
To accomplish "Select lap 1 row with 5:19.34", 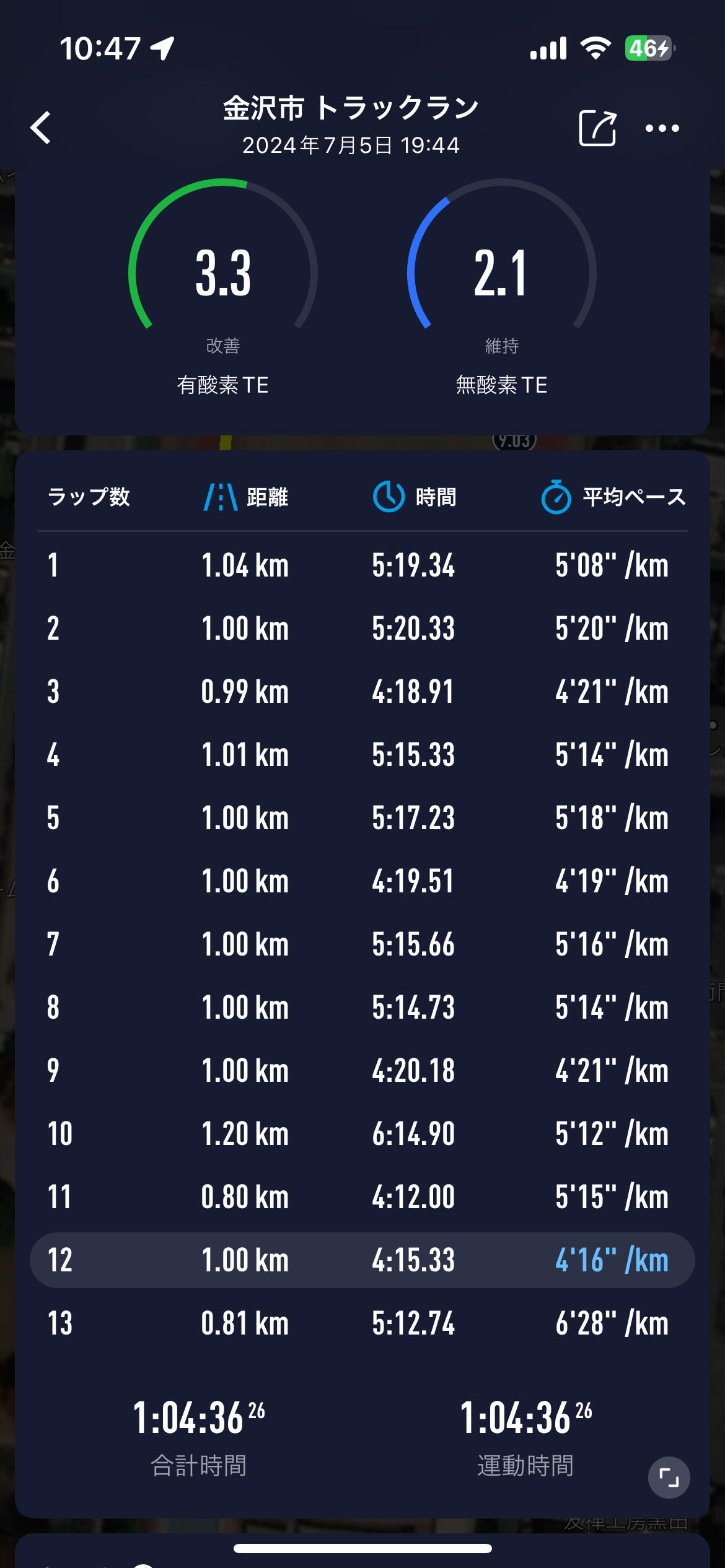I will pyautogui.click(x=362, y=565).
